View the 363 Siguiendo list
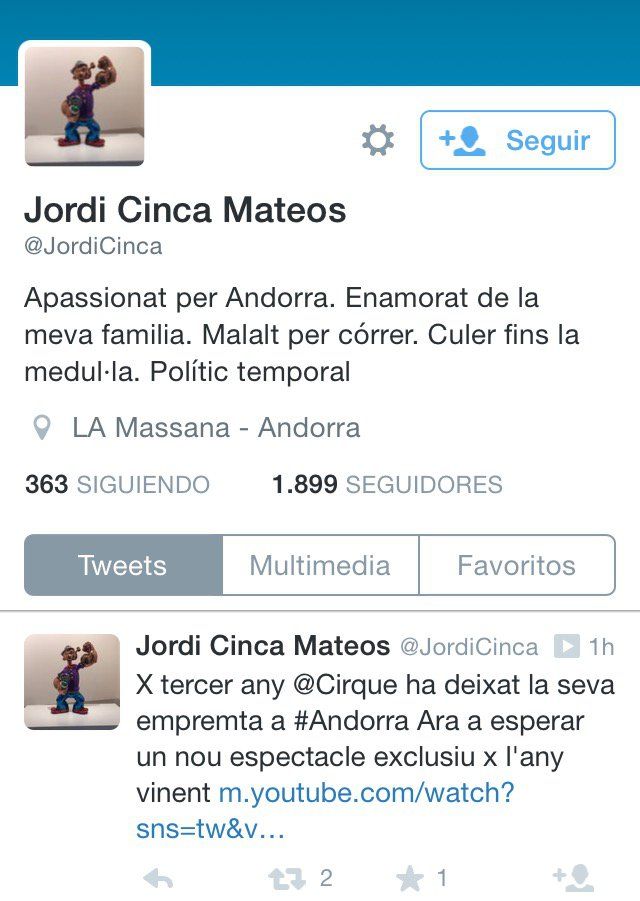 click(117, 485)
